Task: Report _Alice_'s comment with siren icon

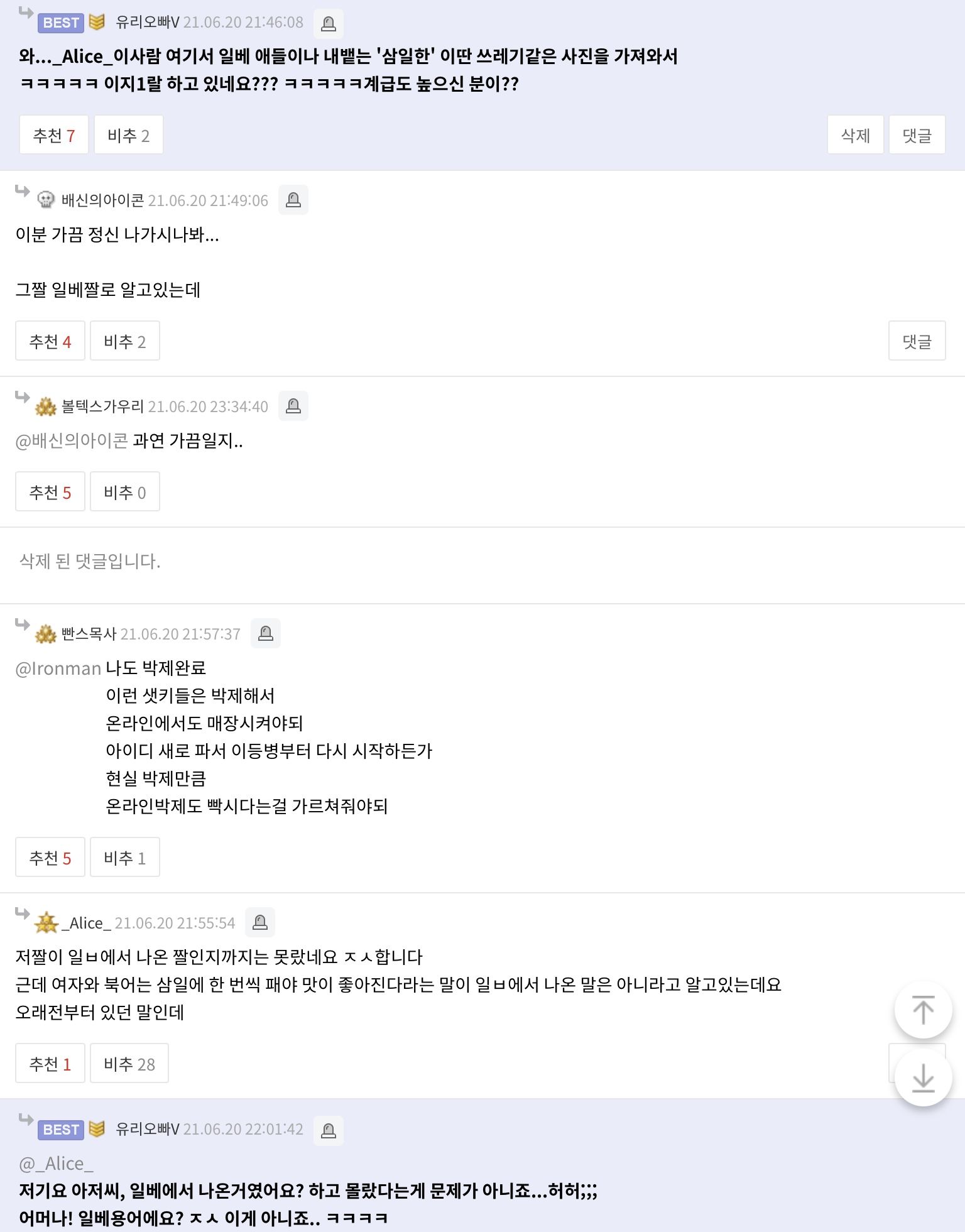Action: [259, 923]
